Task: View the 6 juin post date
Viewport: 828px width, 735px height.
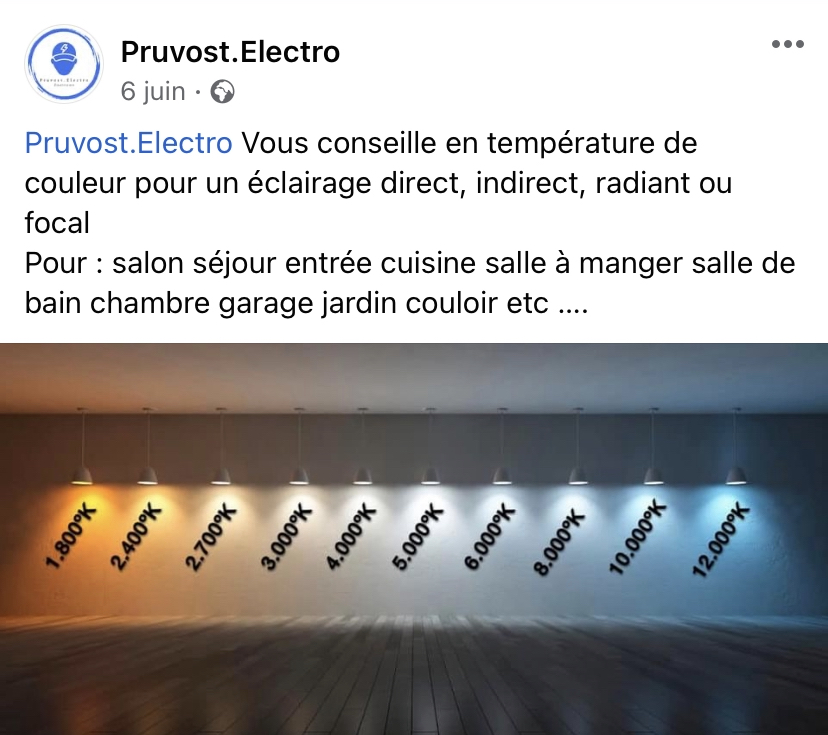Action: [153, 92]
